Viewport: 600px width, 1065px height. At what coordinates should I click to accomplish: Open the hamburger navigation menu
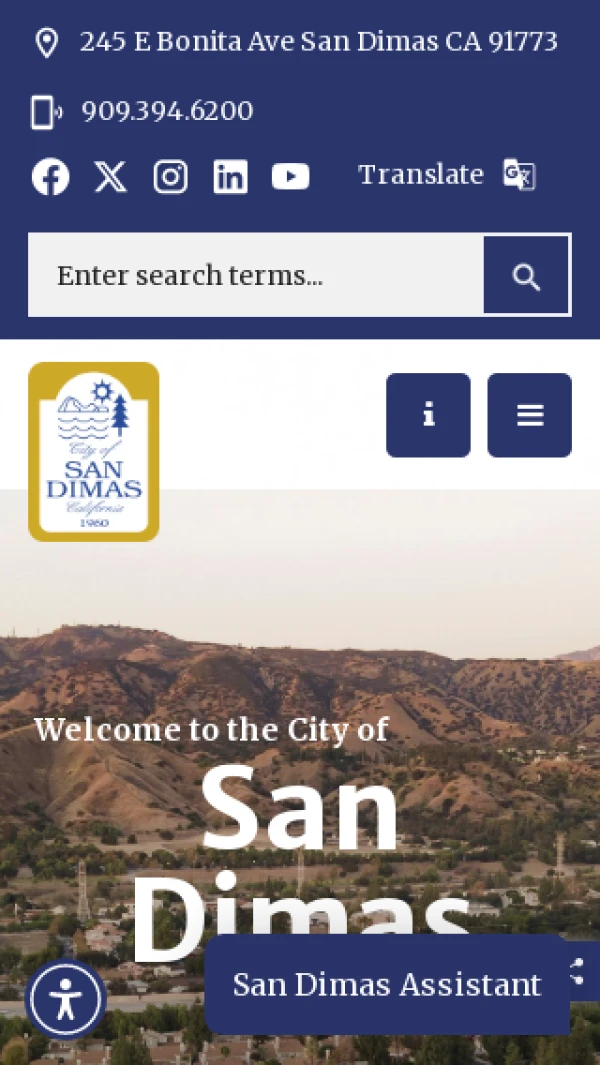pos(529,415)
